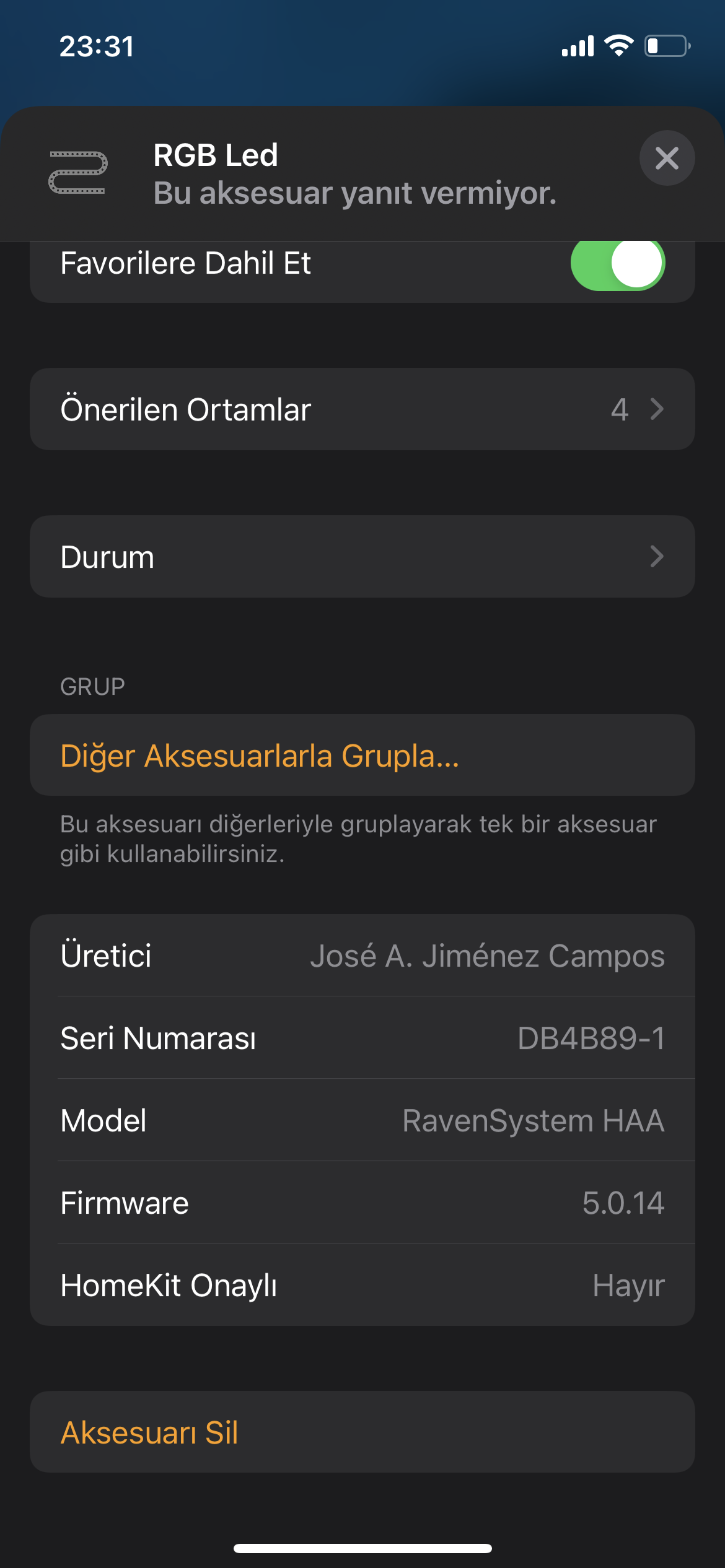Dismiss the accessory sheet with X

(667, 158)
